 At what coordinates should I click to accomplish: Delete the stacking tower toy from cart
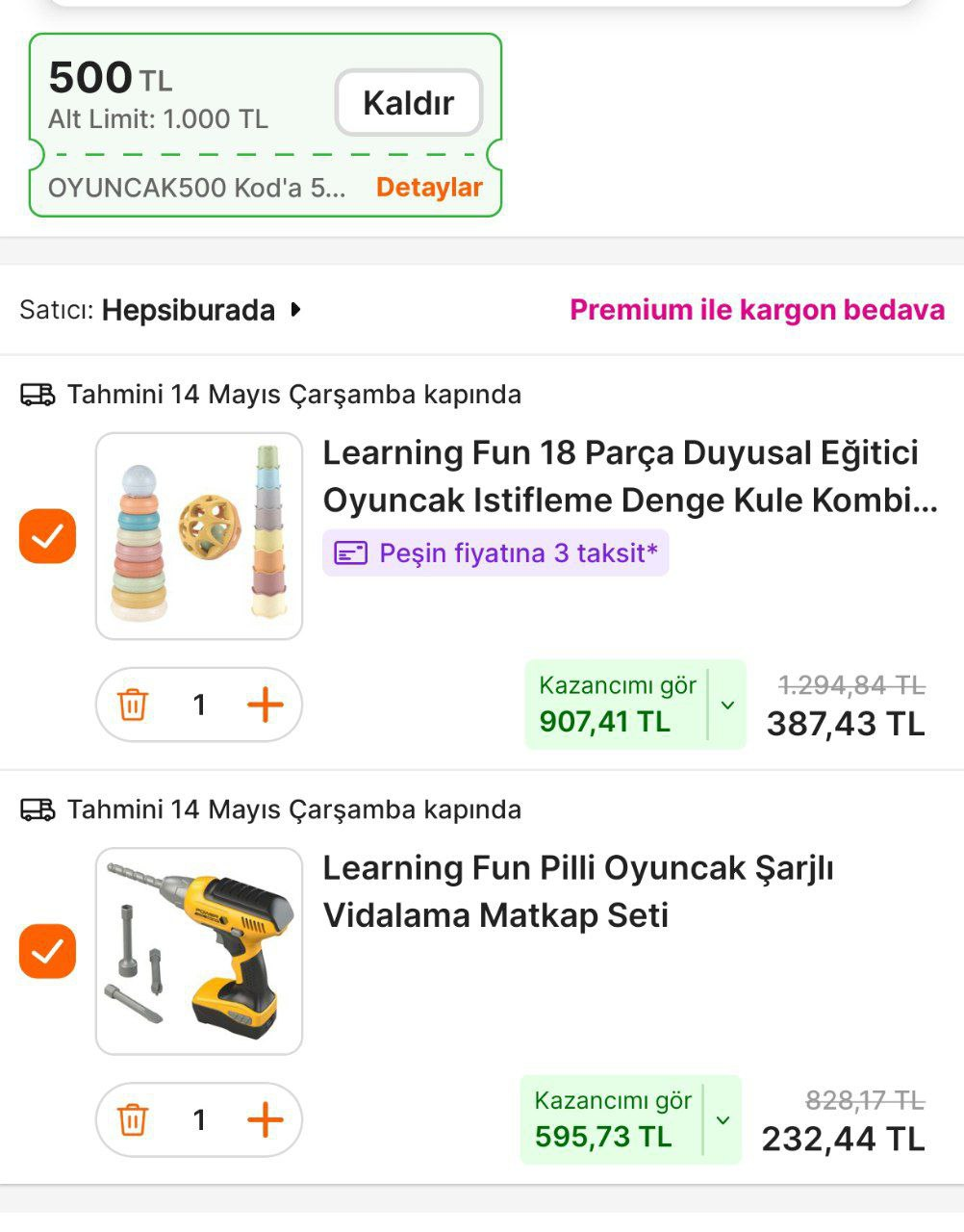133,705
